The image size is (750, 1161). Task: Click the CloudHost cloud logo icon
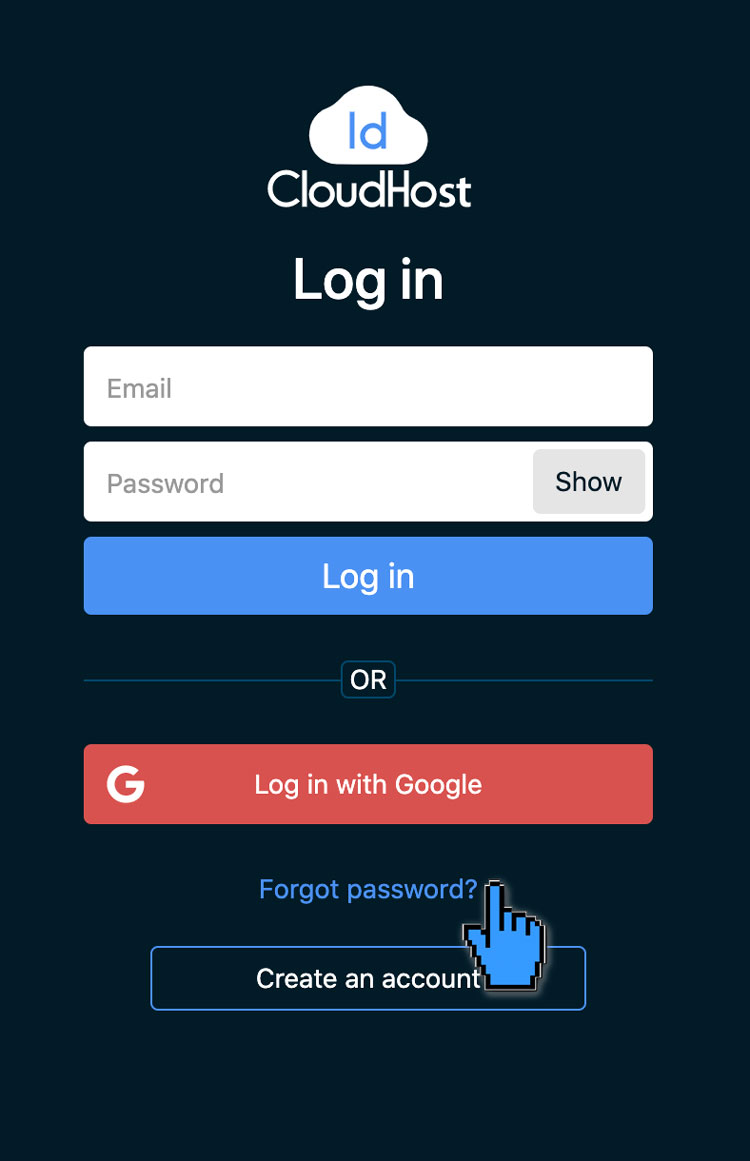click(x=369, y=125)
